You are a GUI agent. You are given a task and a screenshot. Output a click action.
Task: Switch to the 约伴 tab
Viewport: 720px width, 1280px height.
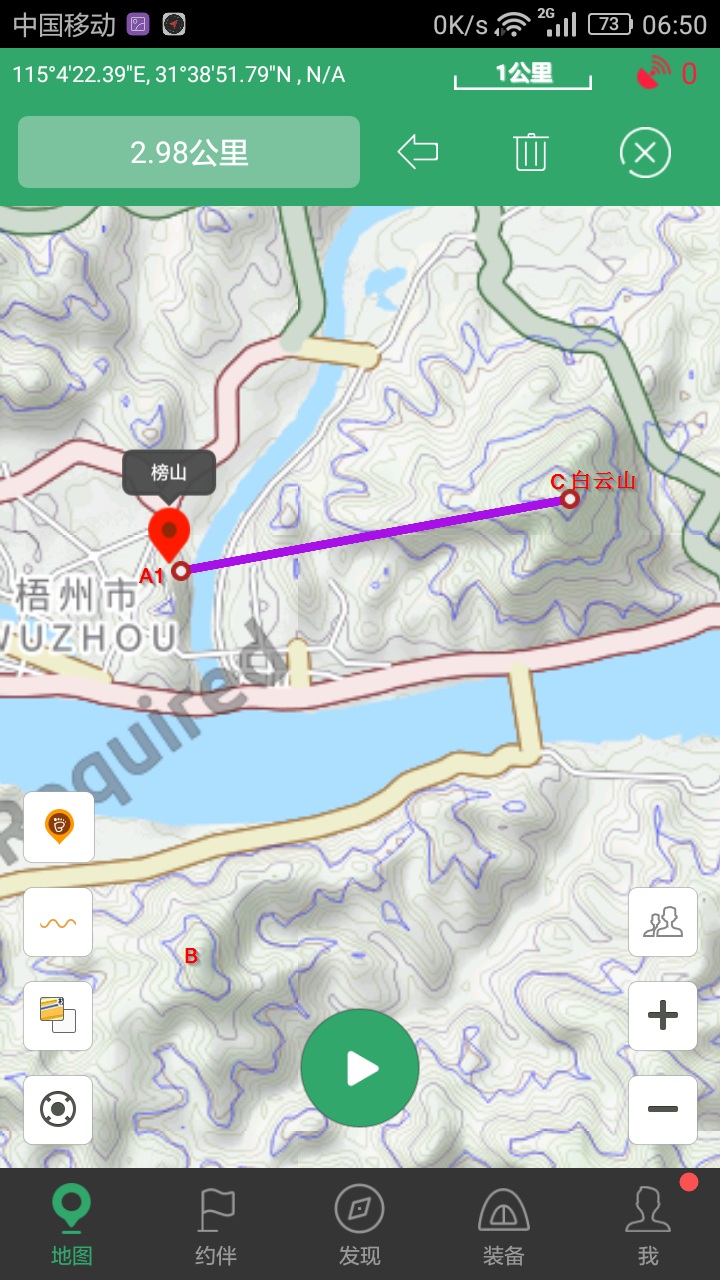[216, 1226]
